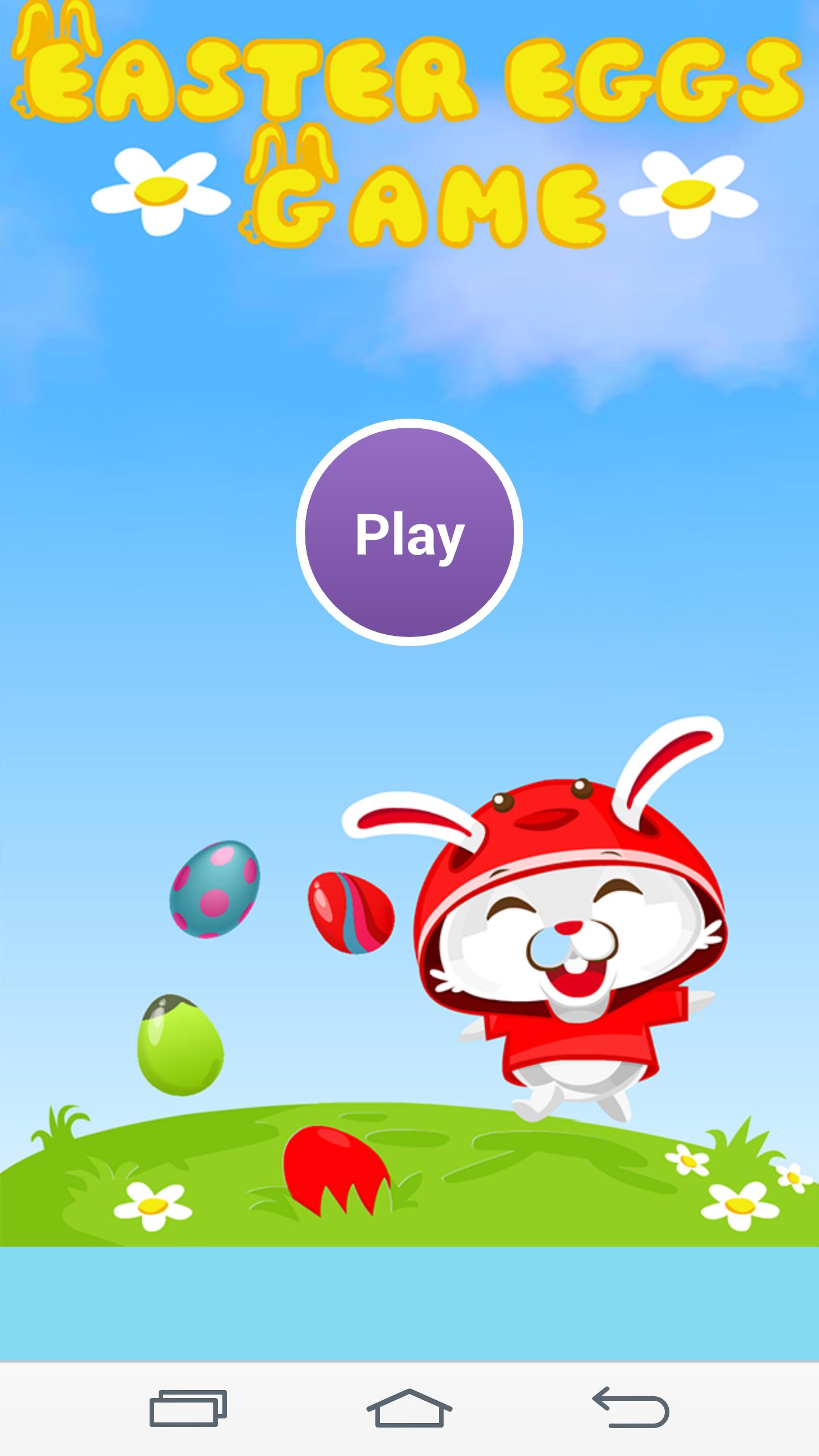This screenshot has height=1456, width=819.
Task: Tap the purple Play button
Action: [x=409, y=532]
